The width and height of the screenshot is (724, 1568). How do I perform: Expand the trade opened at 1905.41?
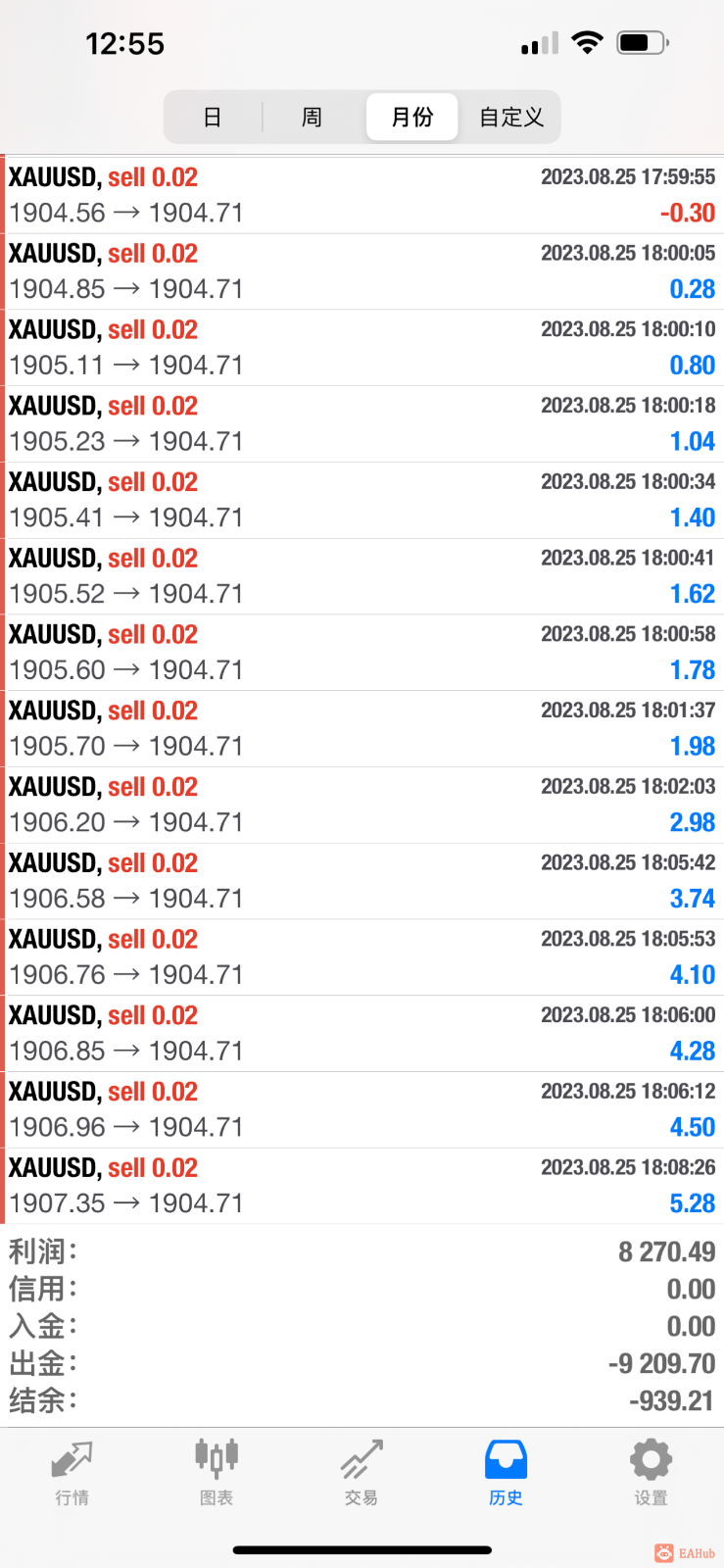click(362, 500)
